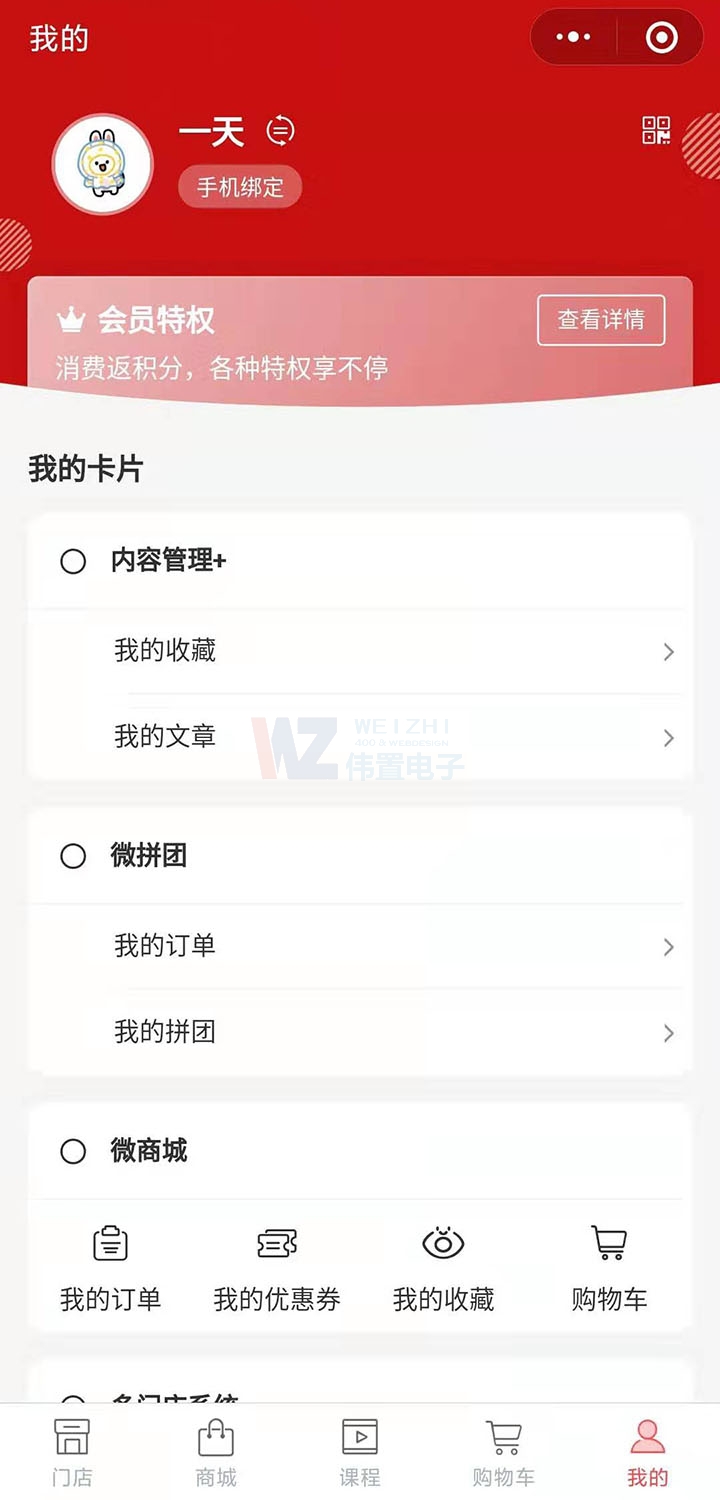Image resolution: width=720 pixels, height=1500 pixels.
Task: Tap the 手机绑定 button
Action: point(240,187)
